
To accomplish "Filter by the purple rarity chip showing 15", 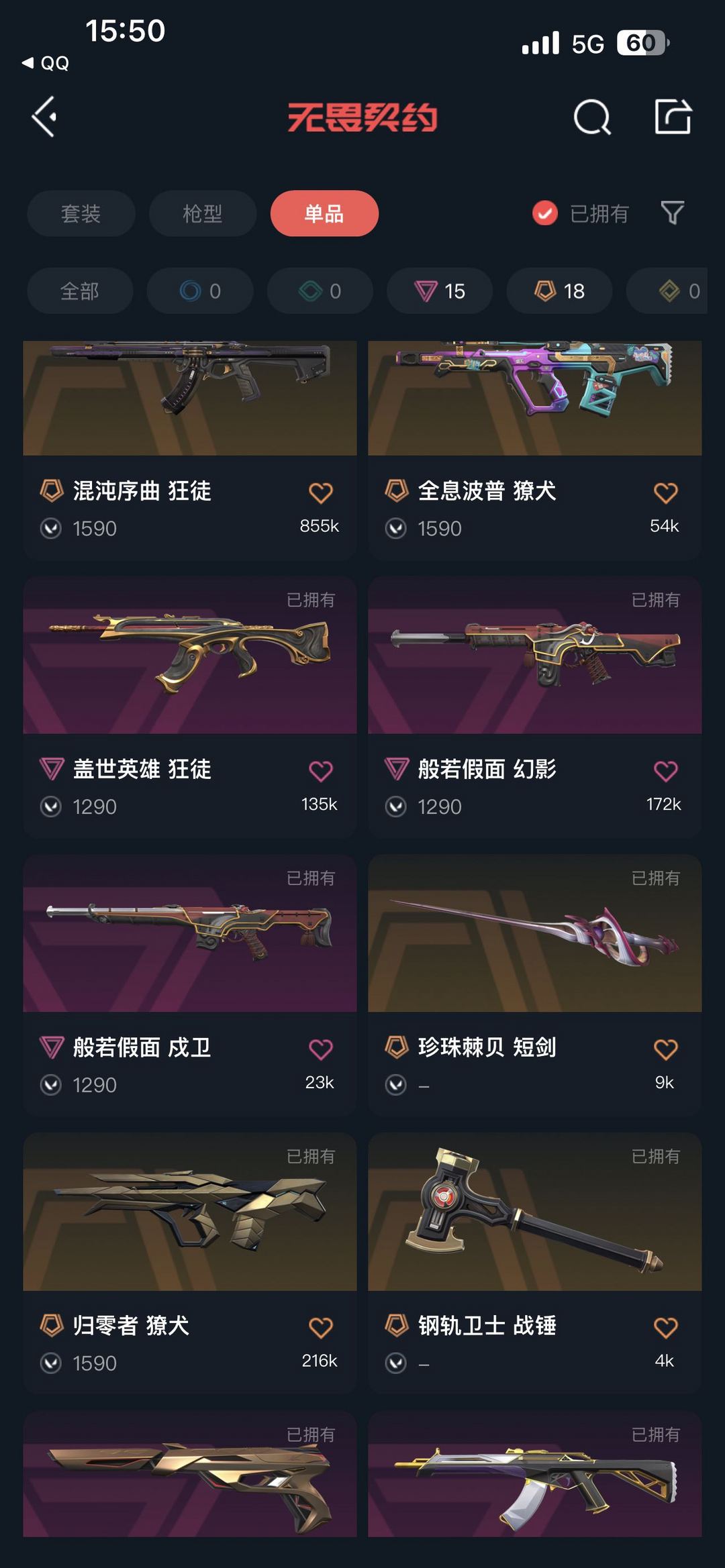I will (x=440, y=291).
